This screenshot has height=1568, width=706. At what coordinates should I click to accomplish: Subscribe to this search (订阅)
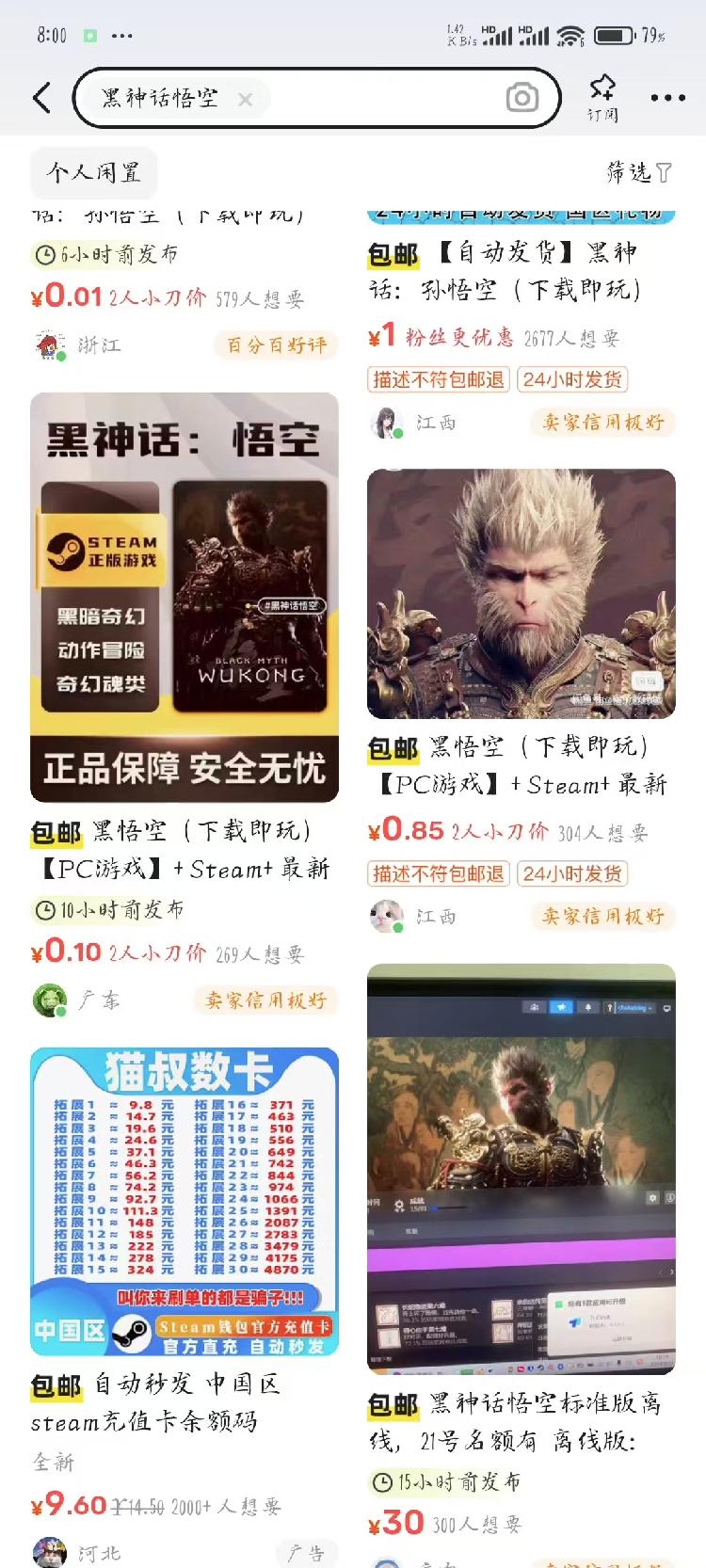602,98
